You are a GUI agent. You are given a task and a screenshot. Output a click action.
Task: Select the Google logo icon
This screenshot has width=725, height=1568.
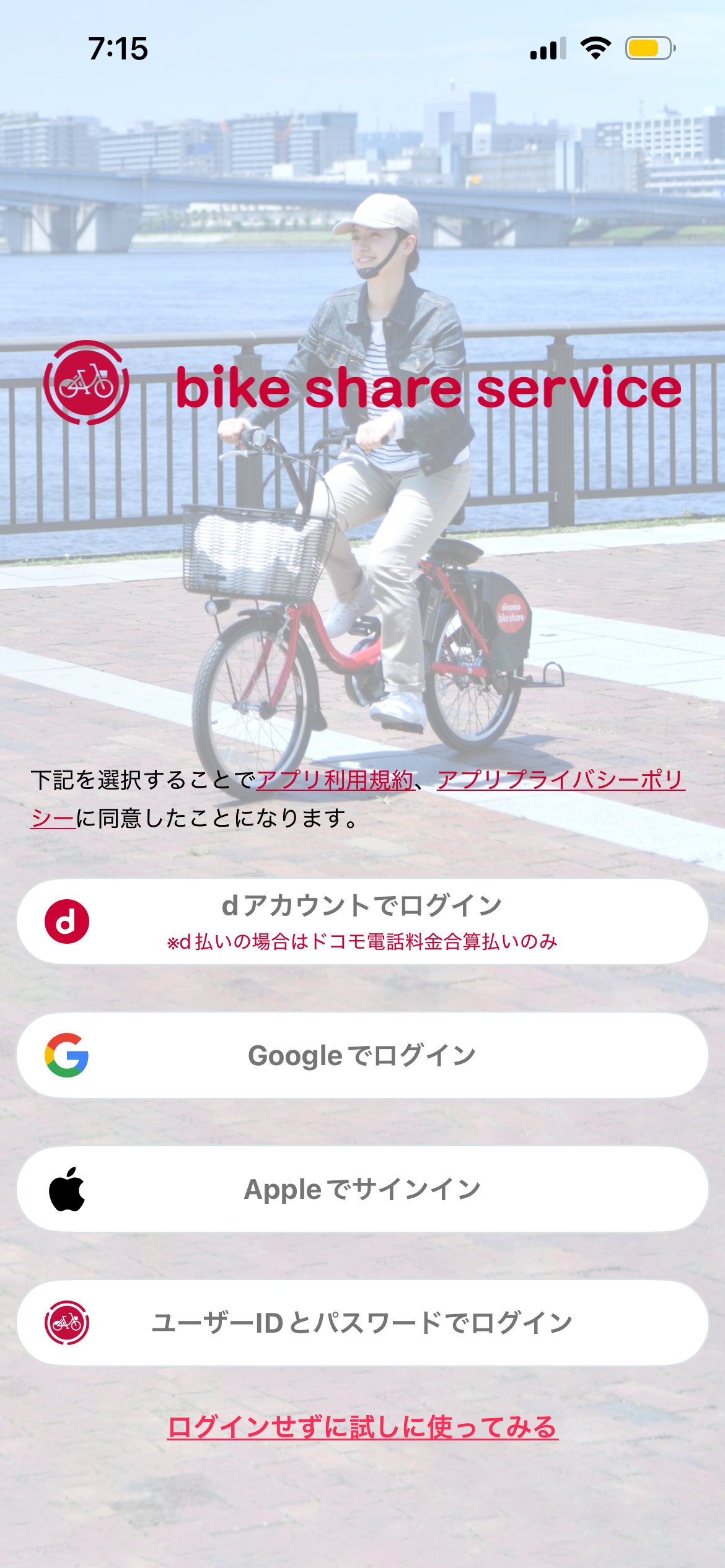click(66, 1055)
